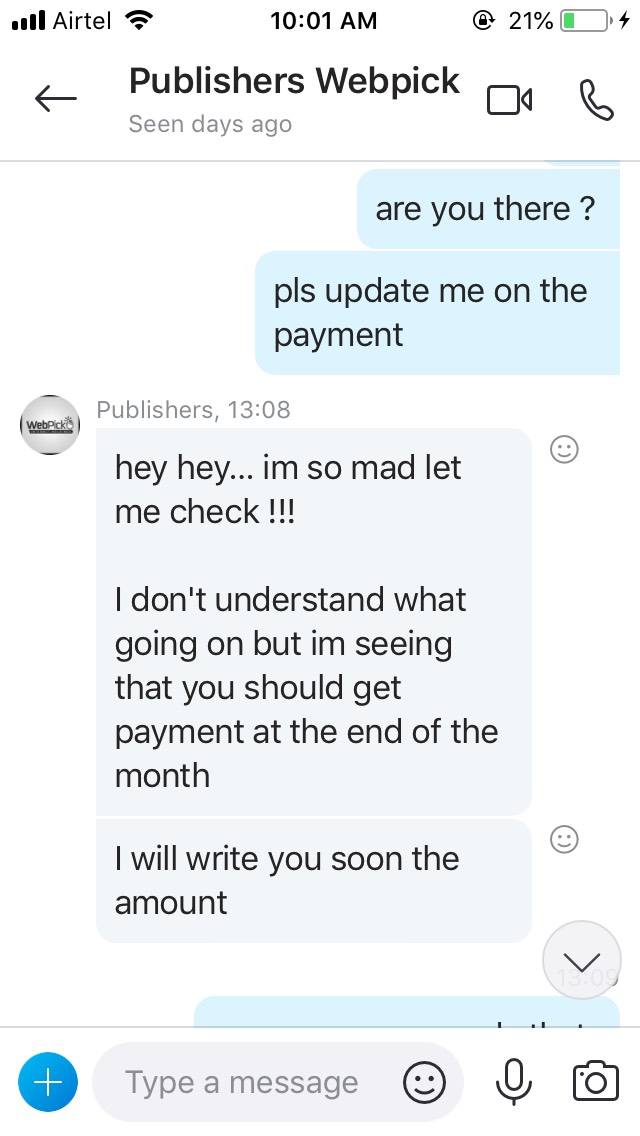Go back to the chats list
Image resolution: width=640 pixels, height=1136 pixels.
(x=56, y=98)
